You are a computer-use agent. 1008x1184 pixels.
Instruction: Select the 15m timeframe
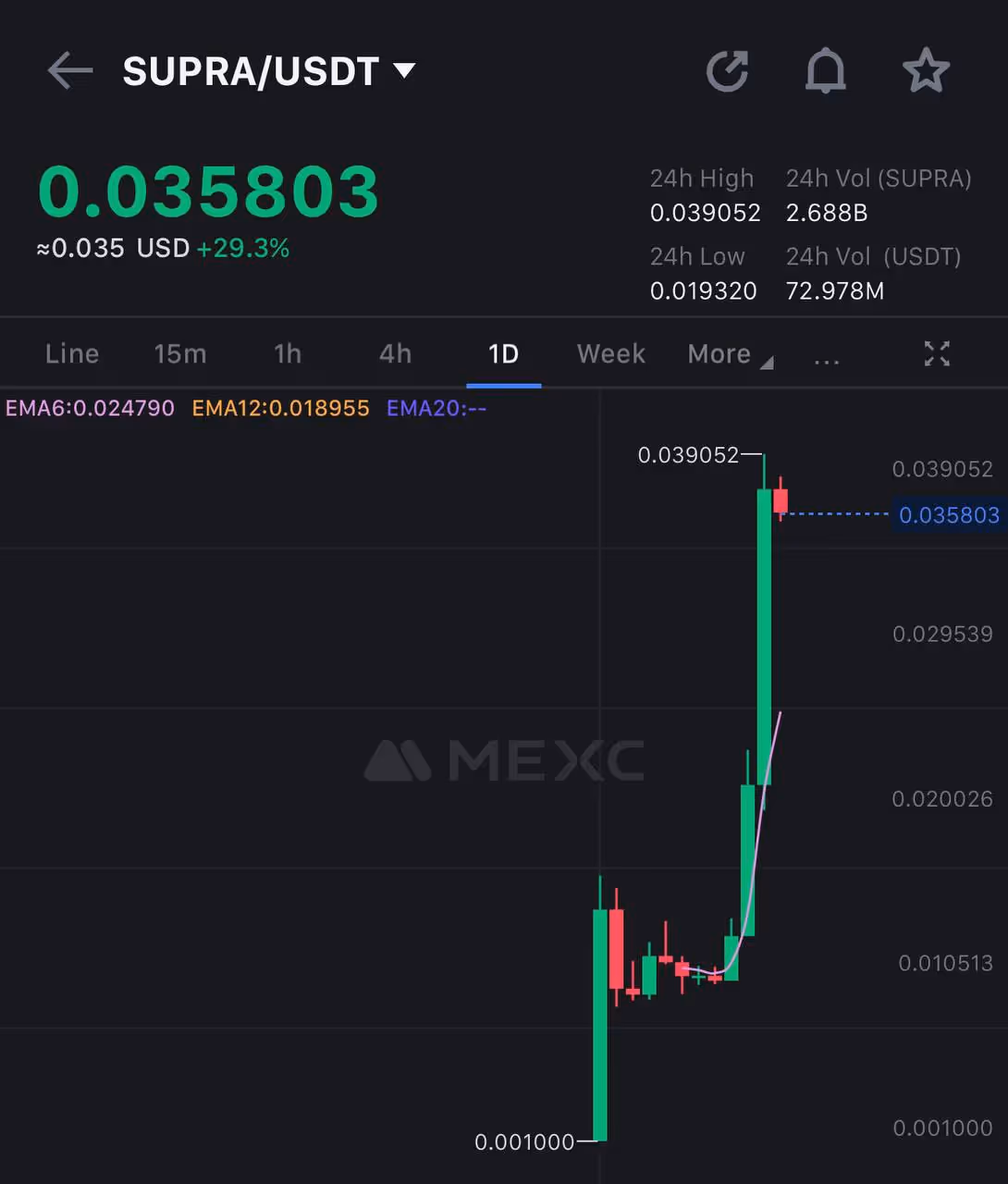180,353
